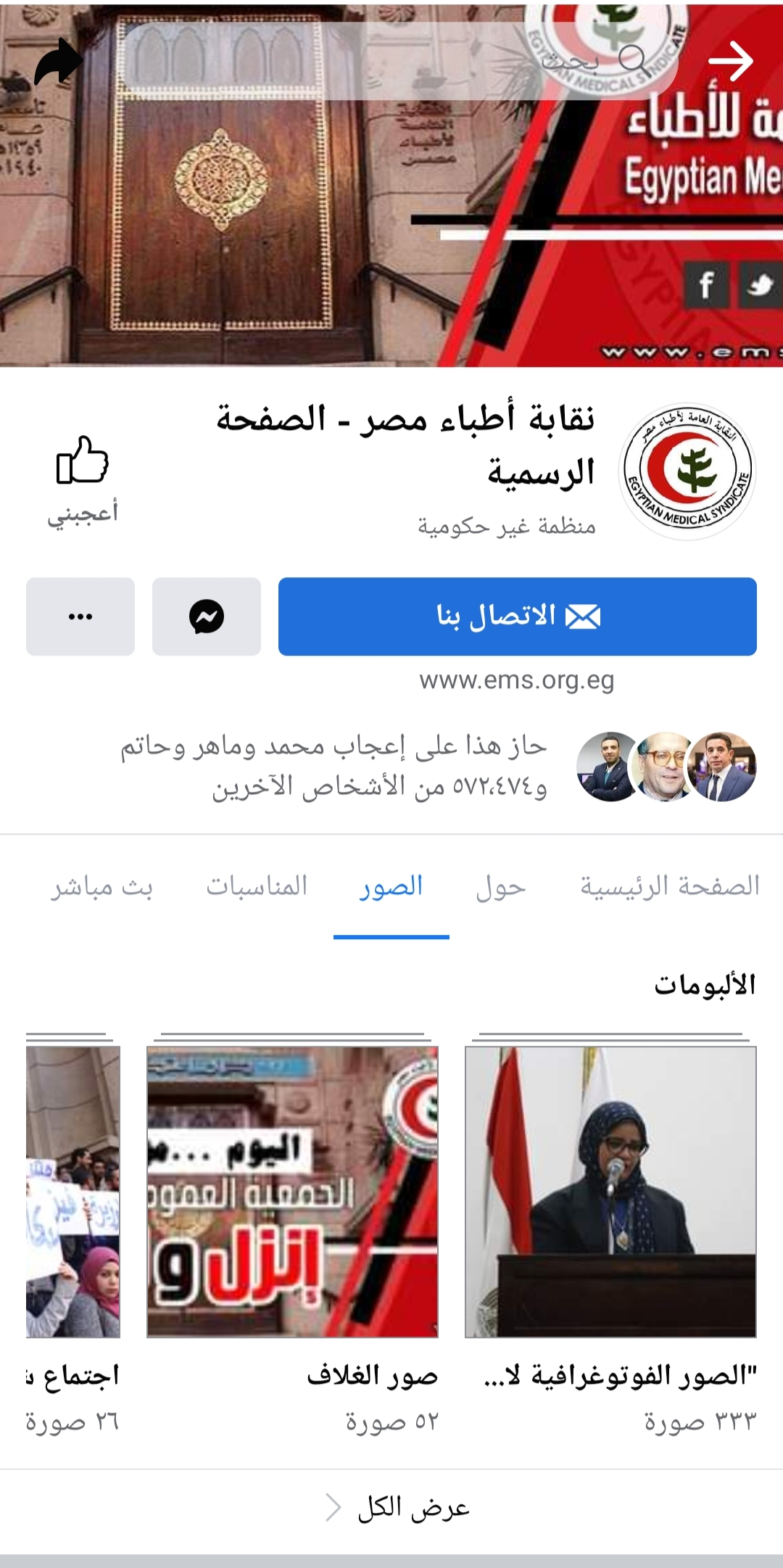The height and width of the screenshot is (1568, 783).
Task: Tap the الاتصال بنا contact button
Action: [517, 616]
